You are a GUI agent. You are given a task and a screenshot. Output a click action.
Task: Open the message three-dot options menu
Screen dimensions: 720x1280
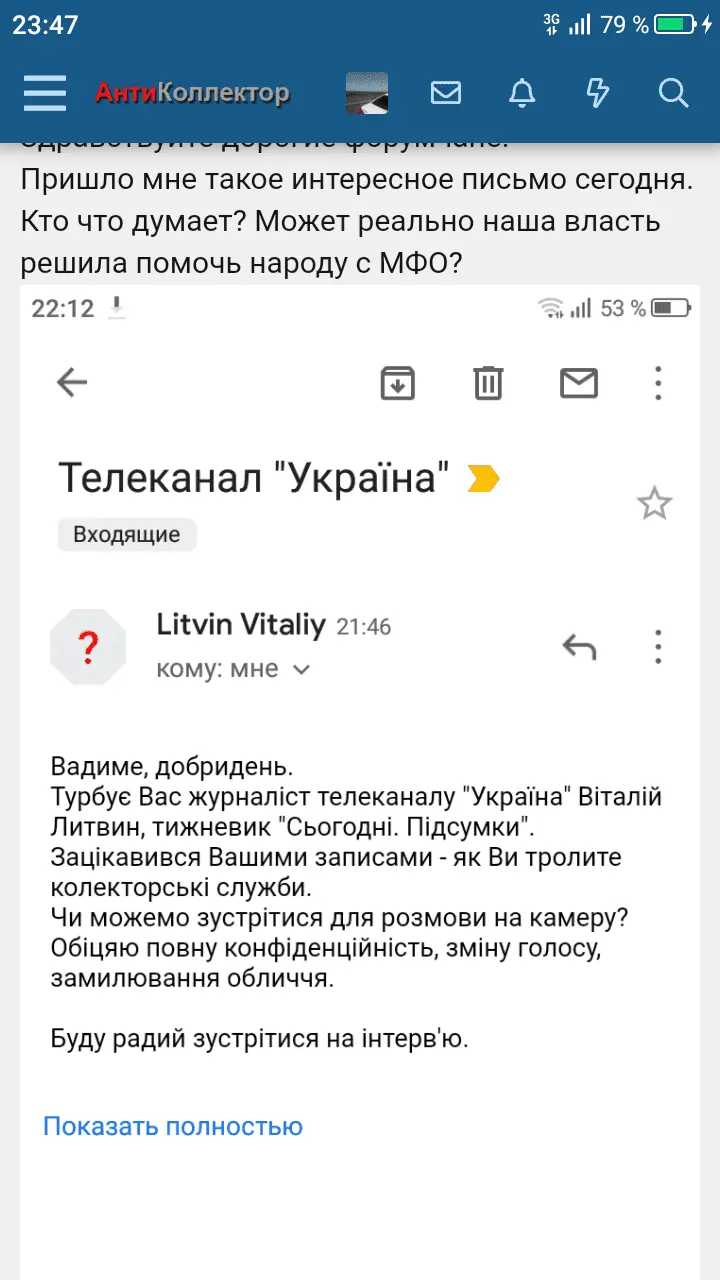tap(657, 646)
